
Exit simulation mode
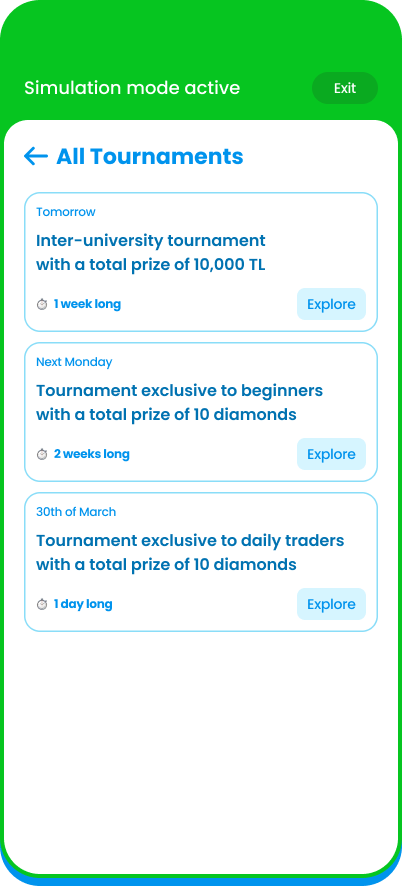(345, 88)
